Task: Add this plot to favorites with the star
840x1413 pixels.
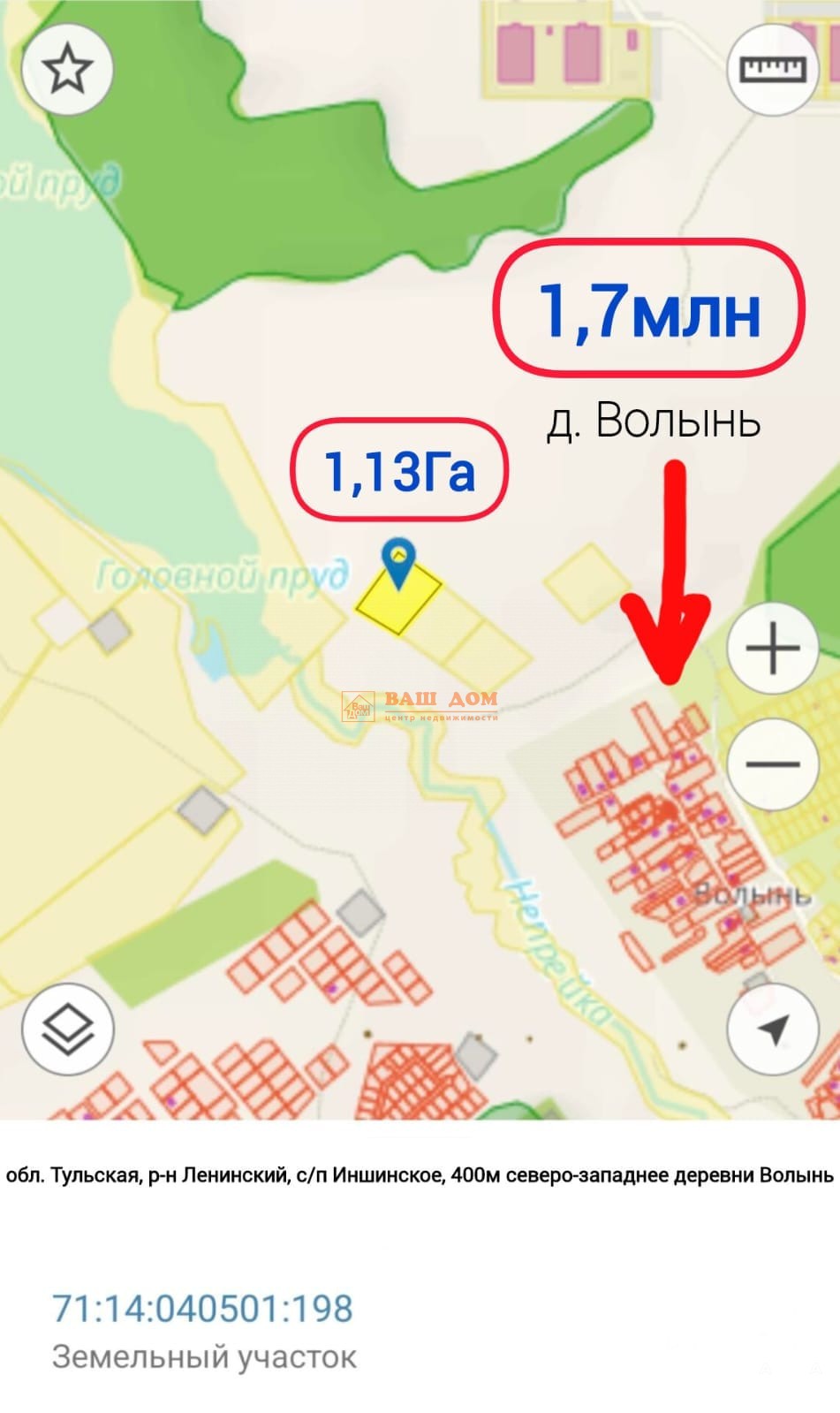Action: (x=67, y=69)
